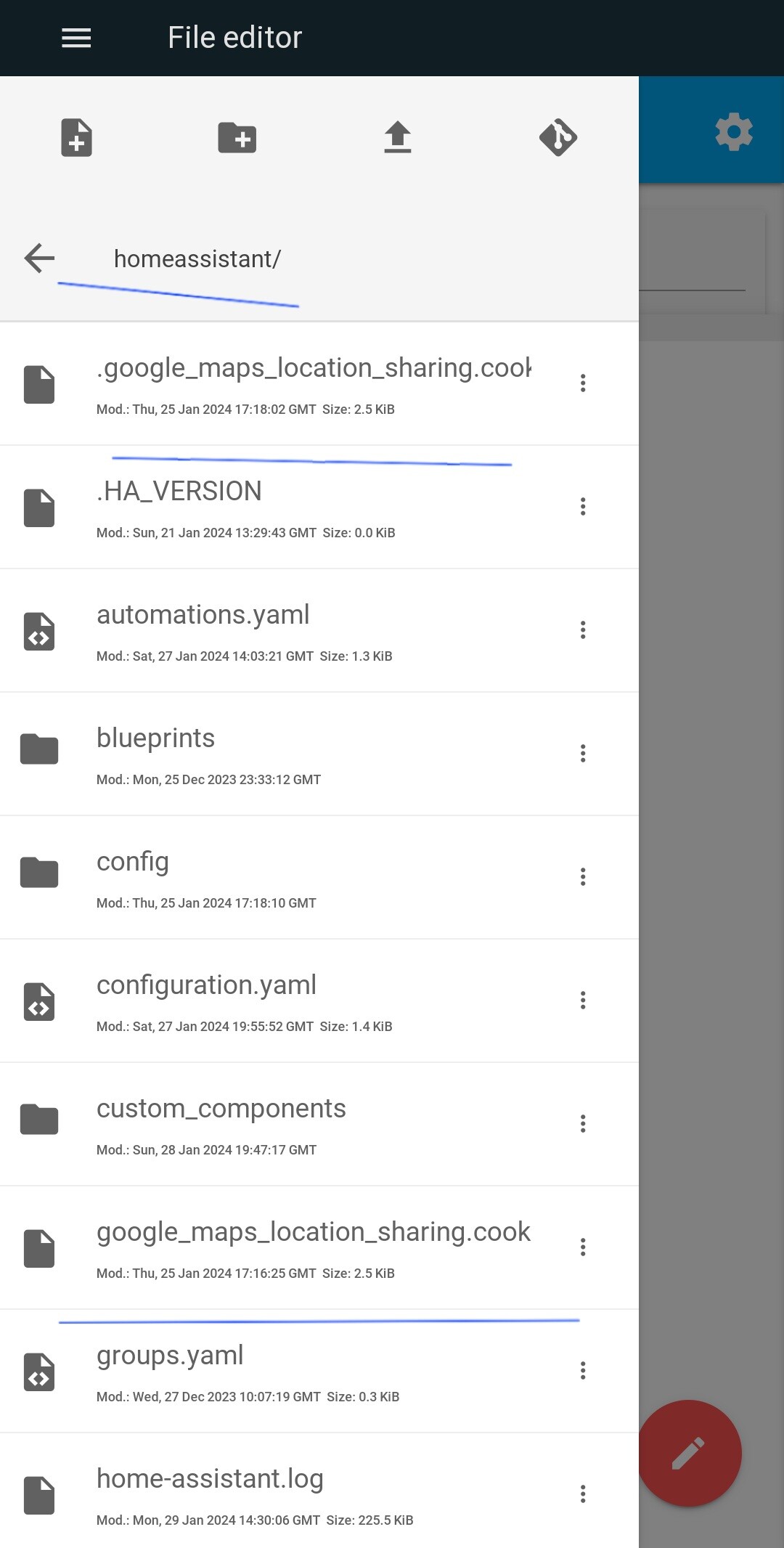The width and height of the screenshot is (784, 1548).
Task: Create a new folder
Action: pos(237,137)
